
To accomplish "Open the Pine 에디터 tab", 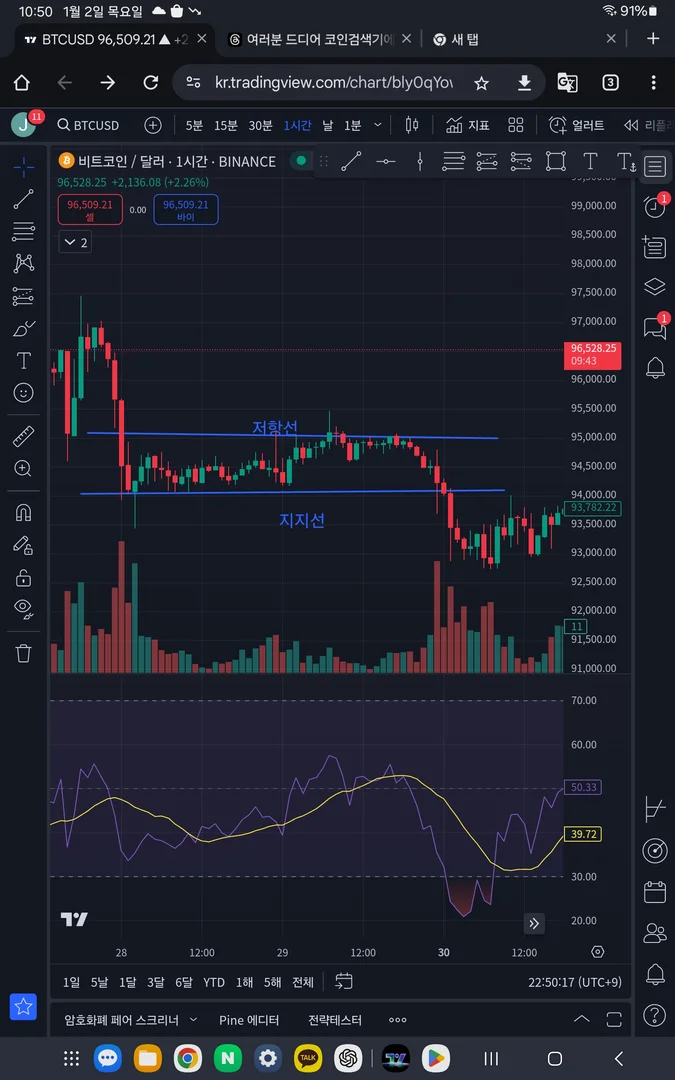I will [x=249, y=1020].
